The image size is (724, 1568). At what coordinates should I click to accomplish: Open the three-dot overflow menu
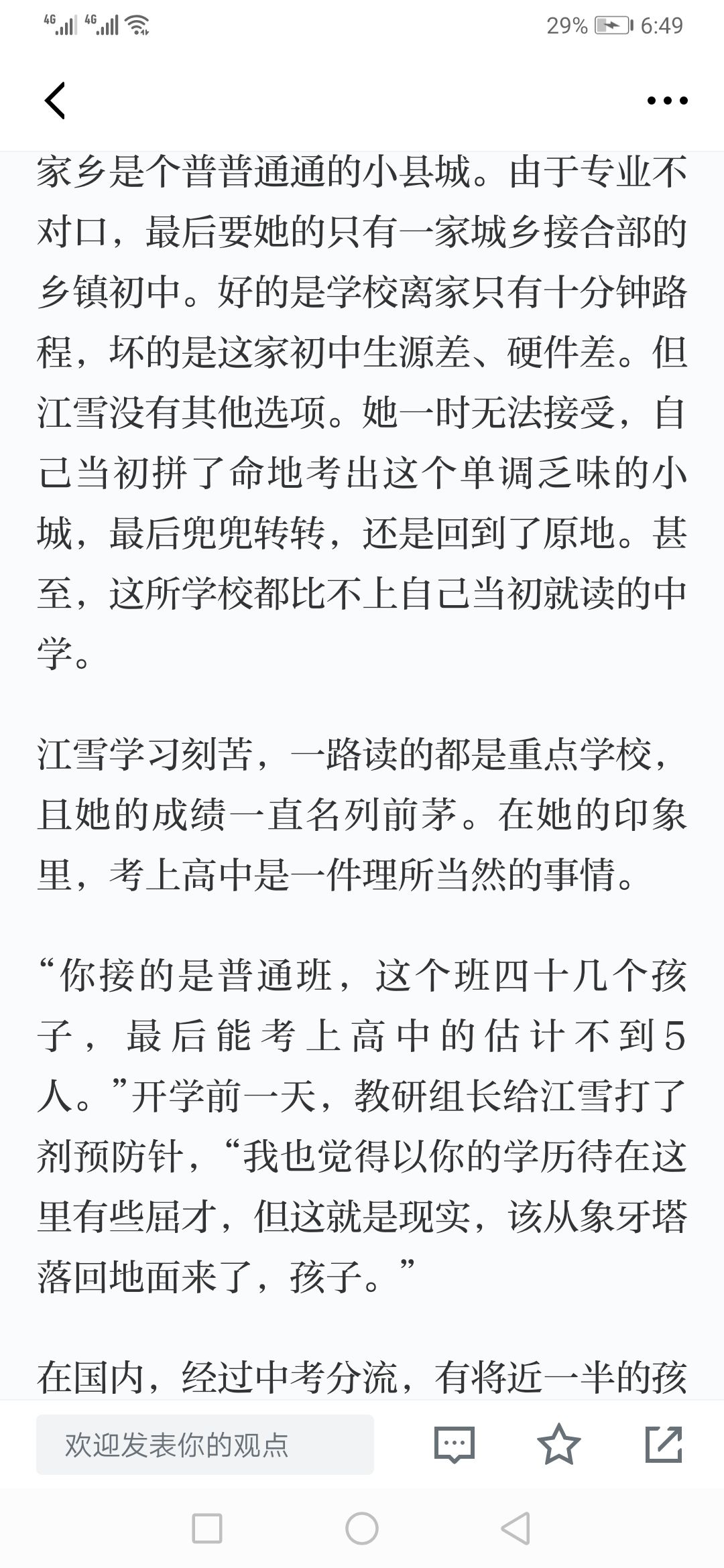pos(667,101)
